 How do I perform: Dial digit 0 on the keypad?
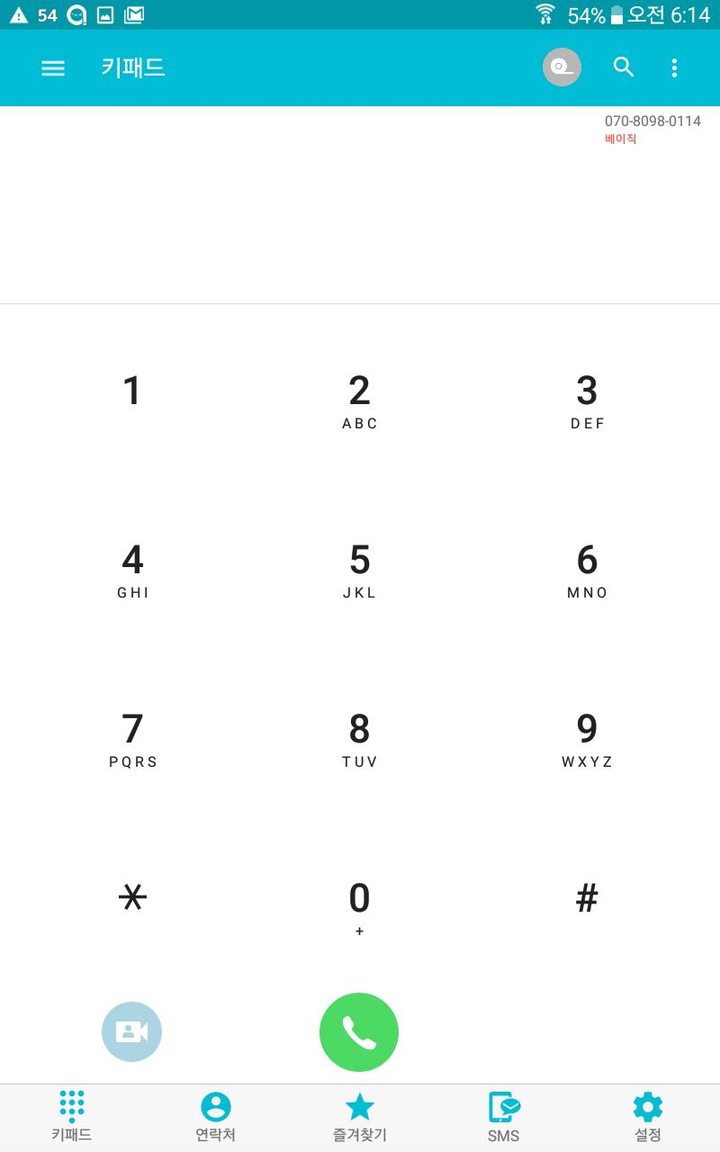(359, 905)
